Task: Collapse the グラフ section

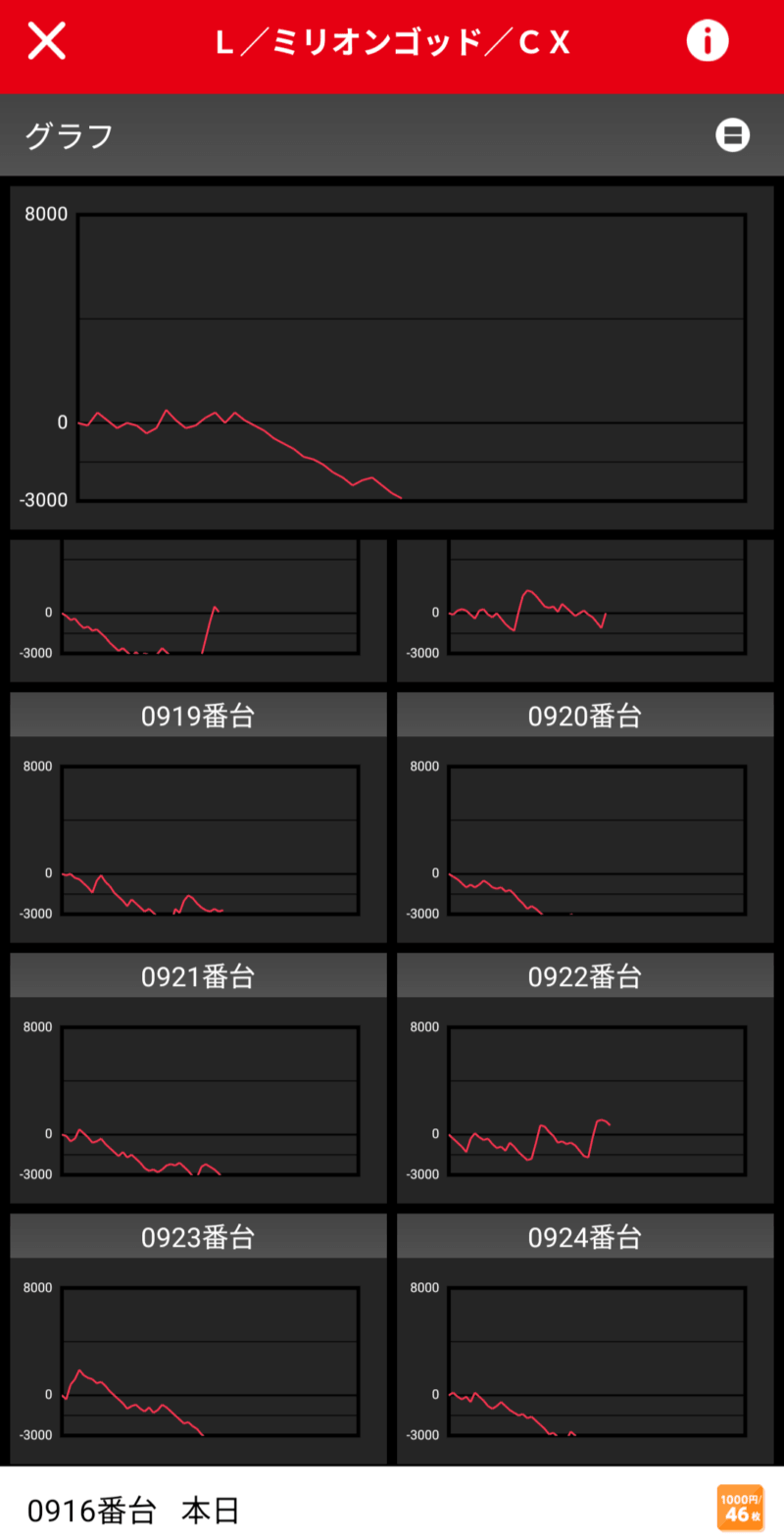Action: point(731,134)
